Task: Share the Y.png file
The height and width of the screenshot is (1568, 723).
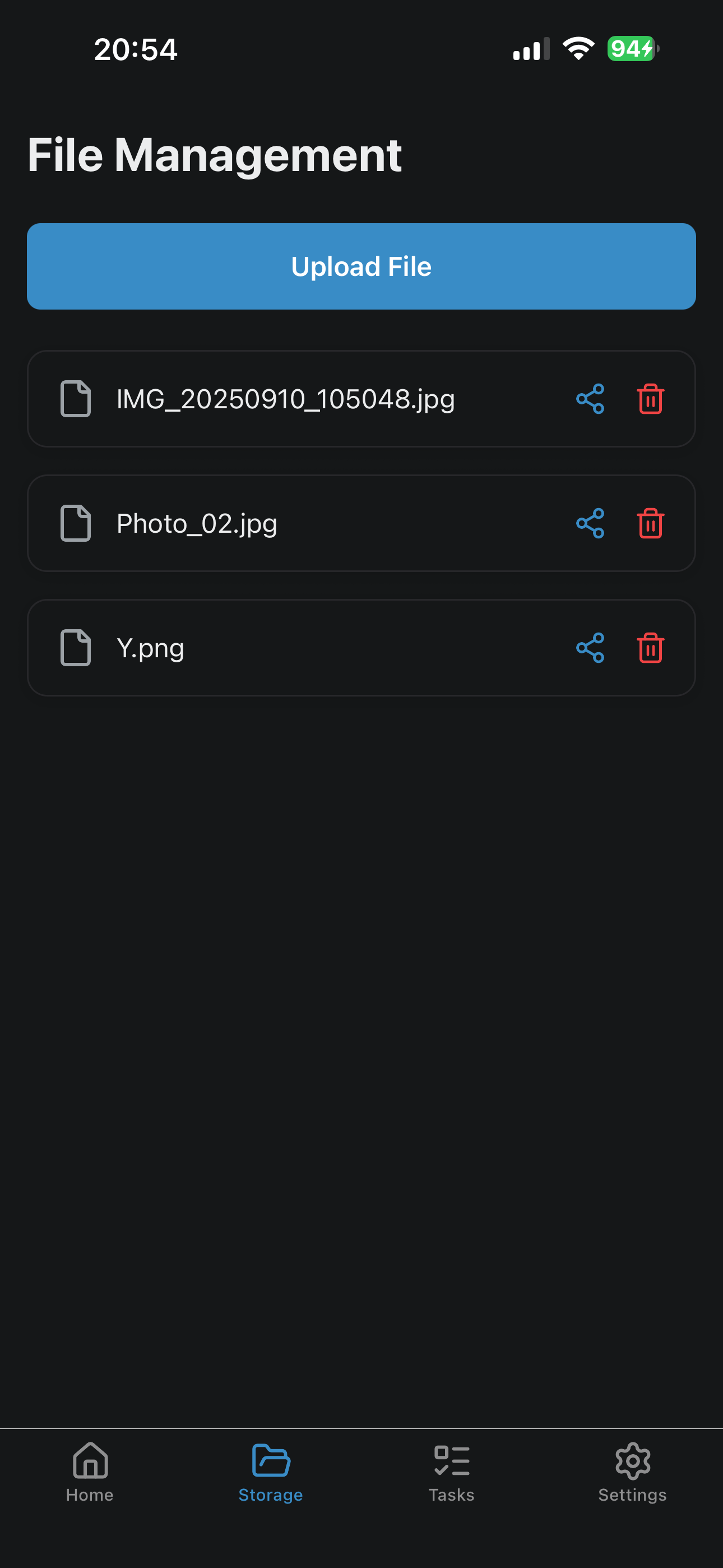Action: (590, 648)
